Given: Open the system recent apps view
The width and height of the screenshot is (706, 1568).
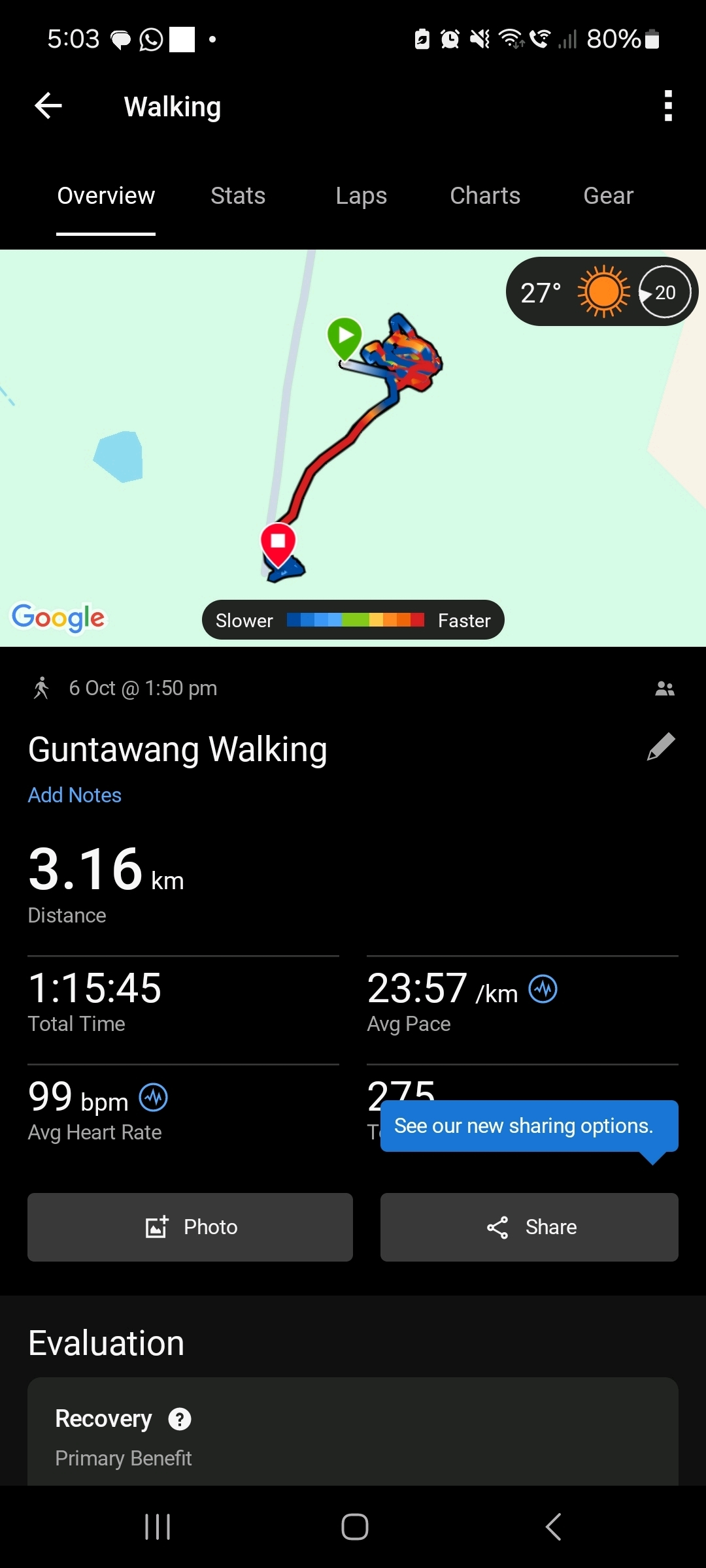Looking at the screenshot, I should [x=158, y=1527].
